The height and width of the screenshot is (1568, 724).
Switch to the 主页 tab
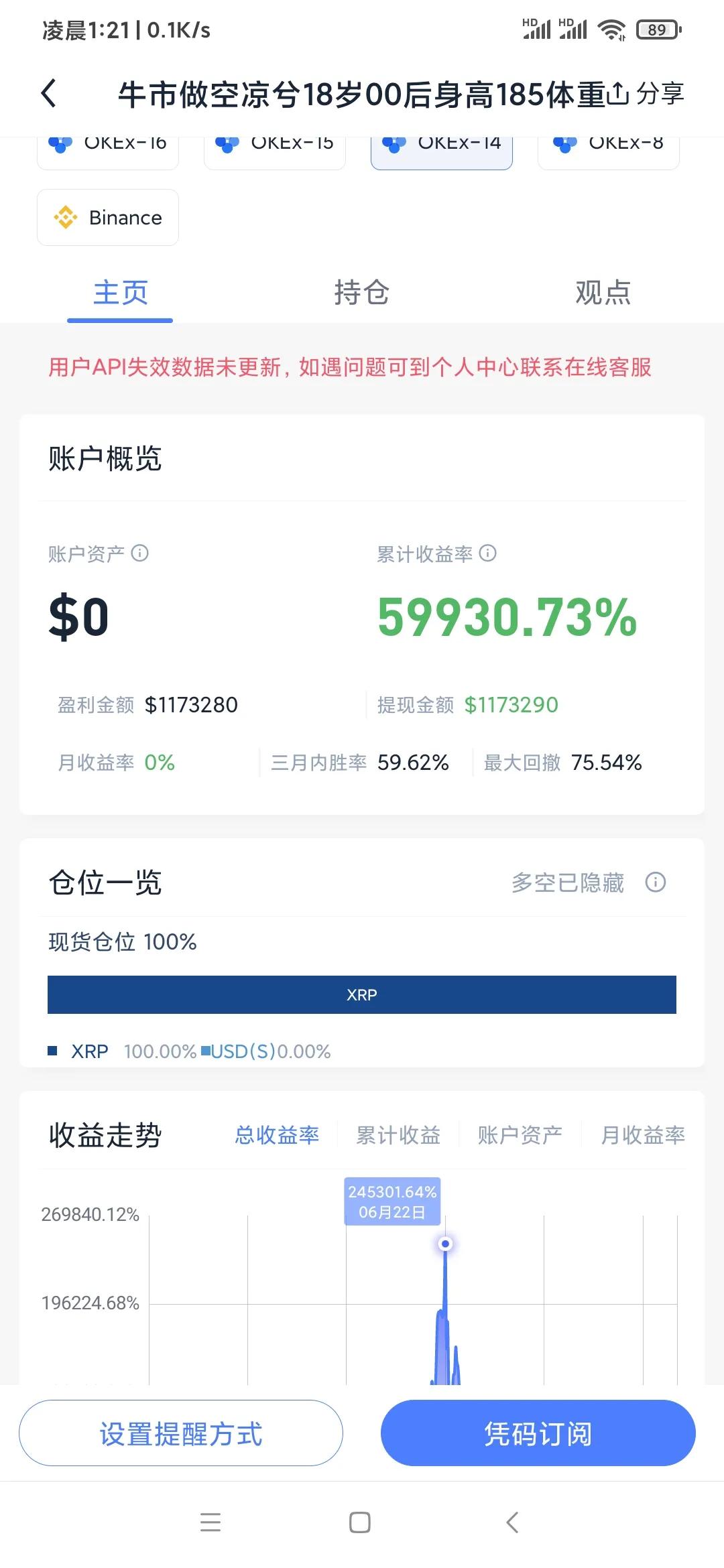click(121, 293)
